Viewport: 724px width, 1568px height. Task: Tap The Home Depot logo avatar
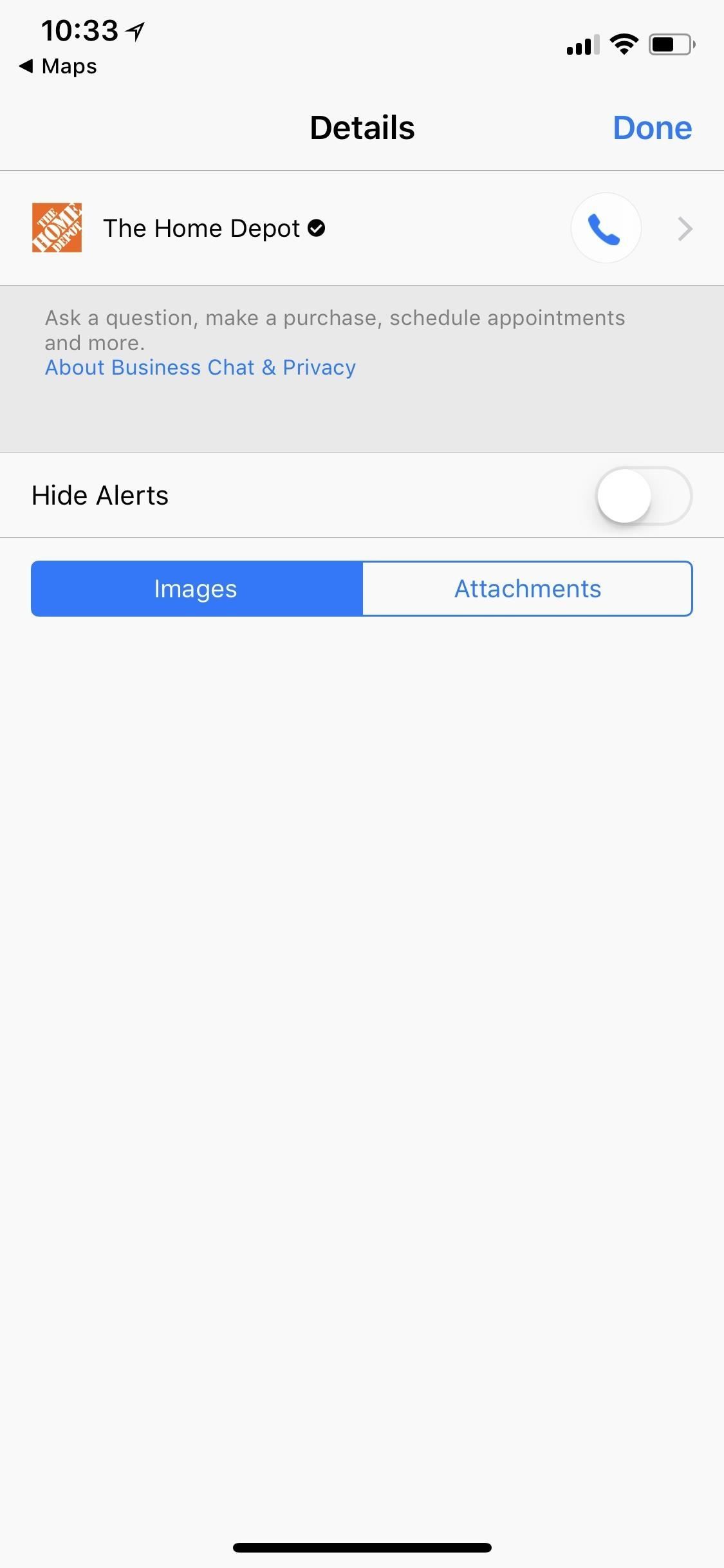[x=57, y=229]
